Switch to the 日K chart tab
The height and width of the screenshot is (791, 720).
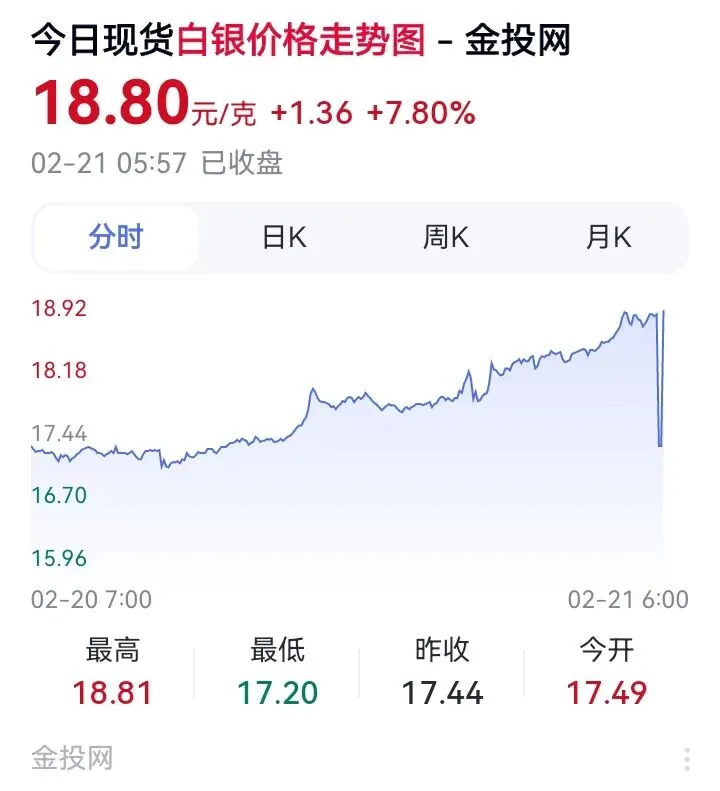pos(284,237)
